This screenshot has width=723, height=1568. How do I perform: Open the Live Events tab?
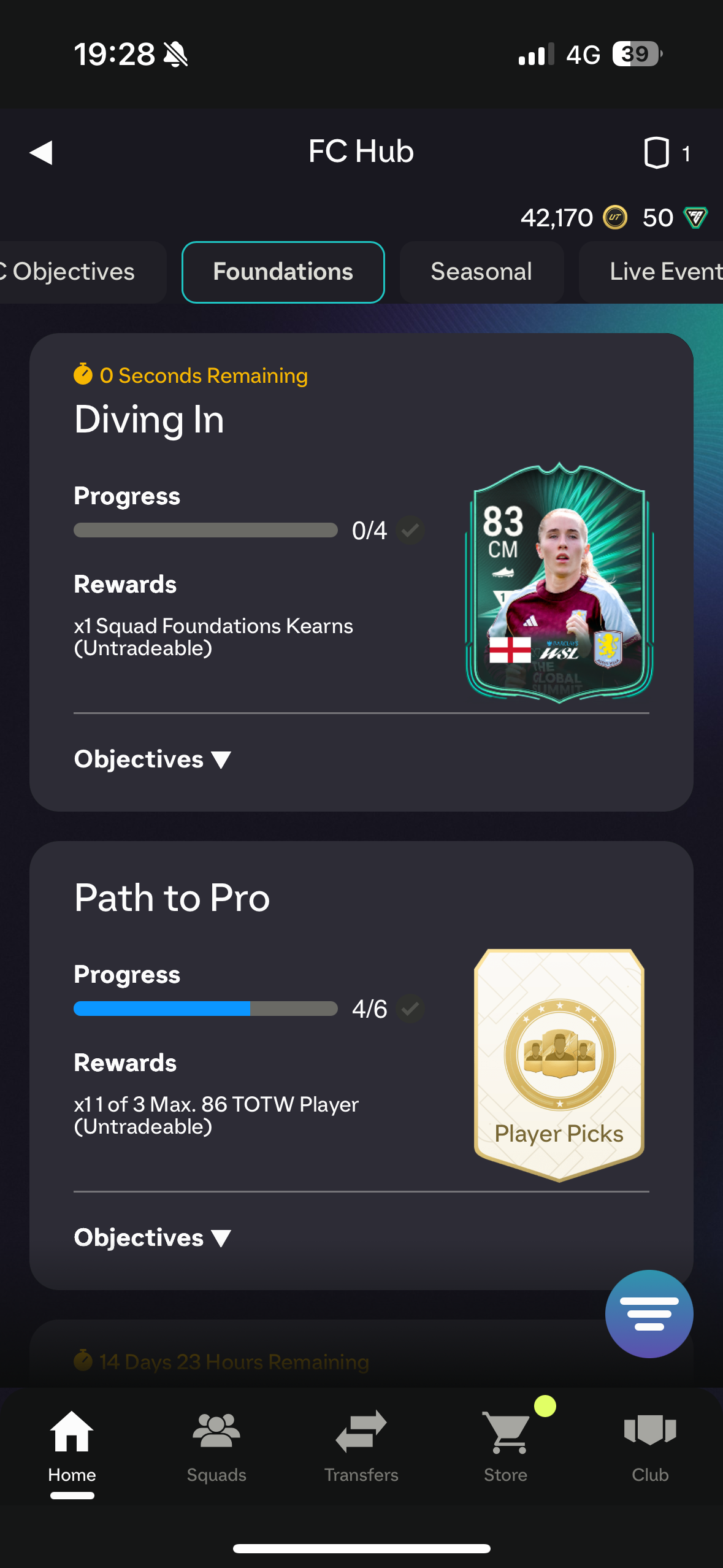[659, 272]
